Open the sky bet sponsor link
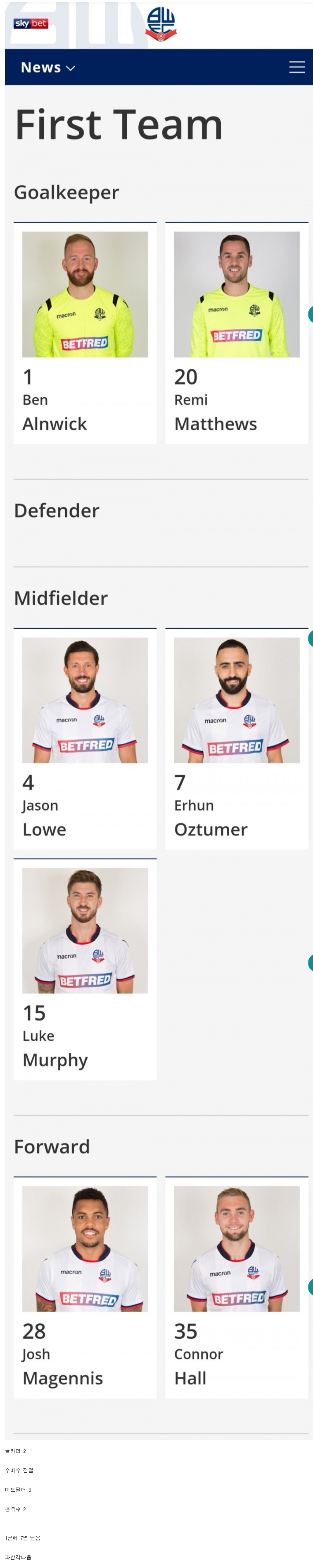Screen dimensions: 313x1568 [x=31, y=24]
